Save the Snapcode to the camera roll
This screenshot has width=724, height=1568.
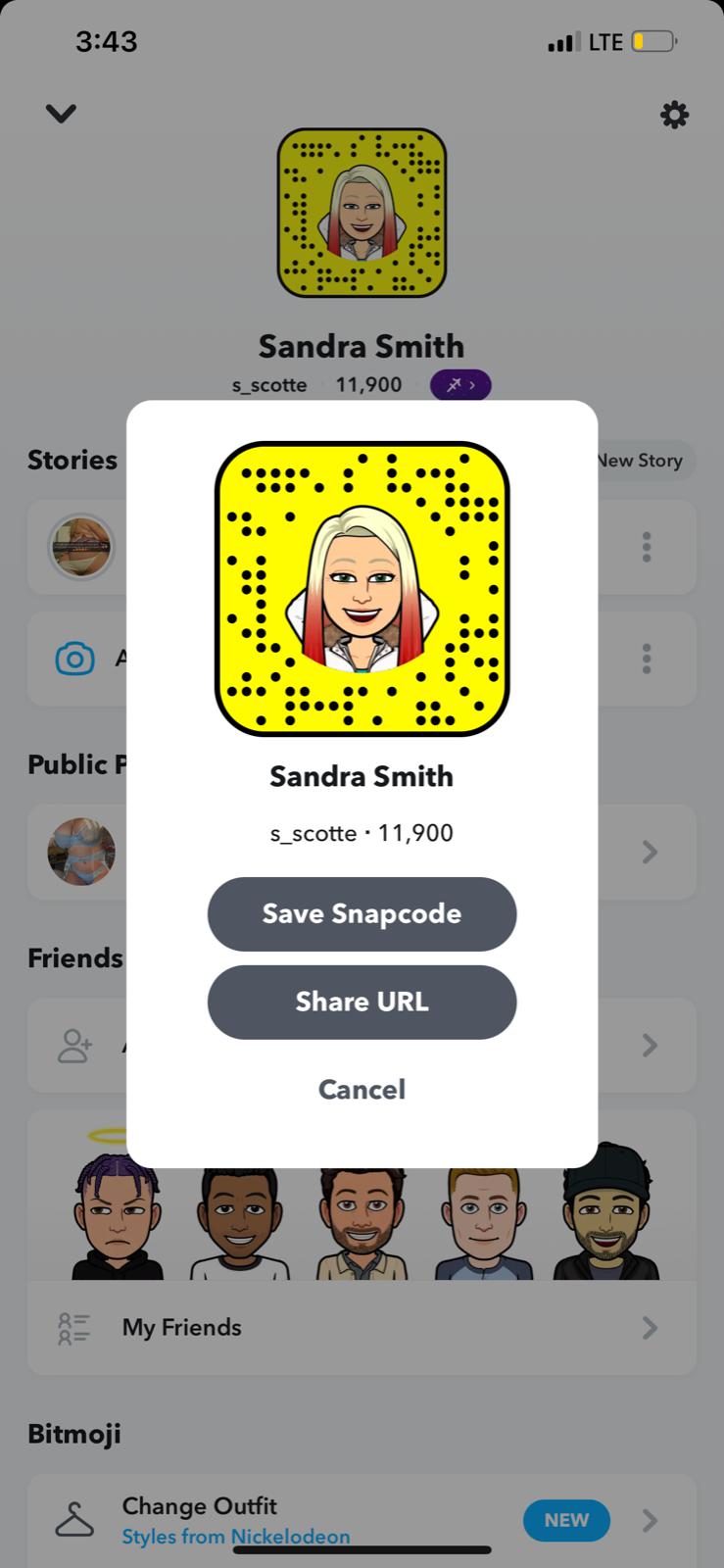point(362,913)
